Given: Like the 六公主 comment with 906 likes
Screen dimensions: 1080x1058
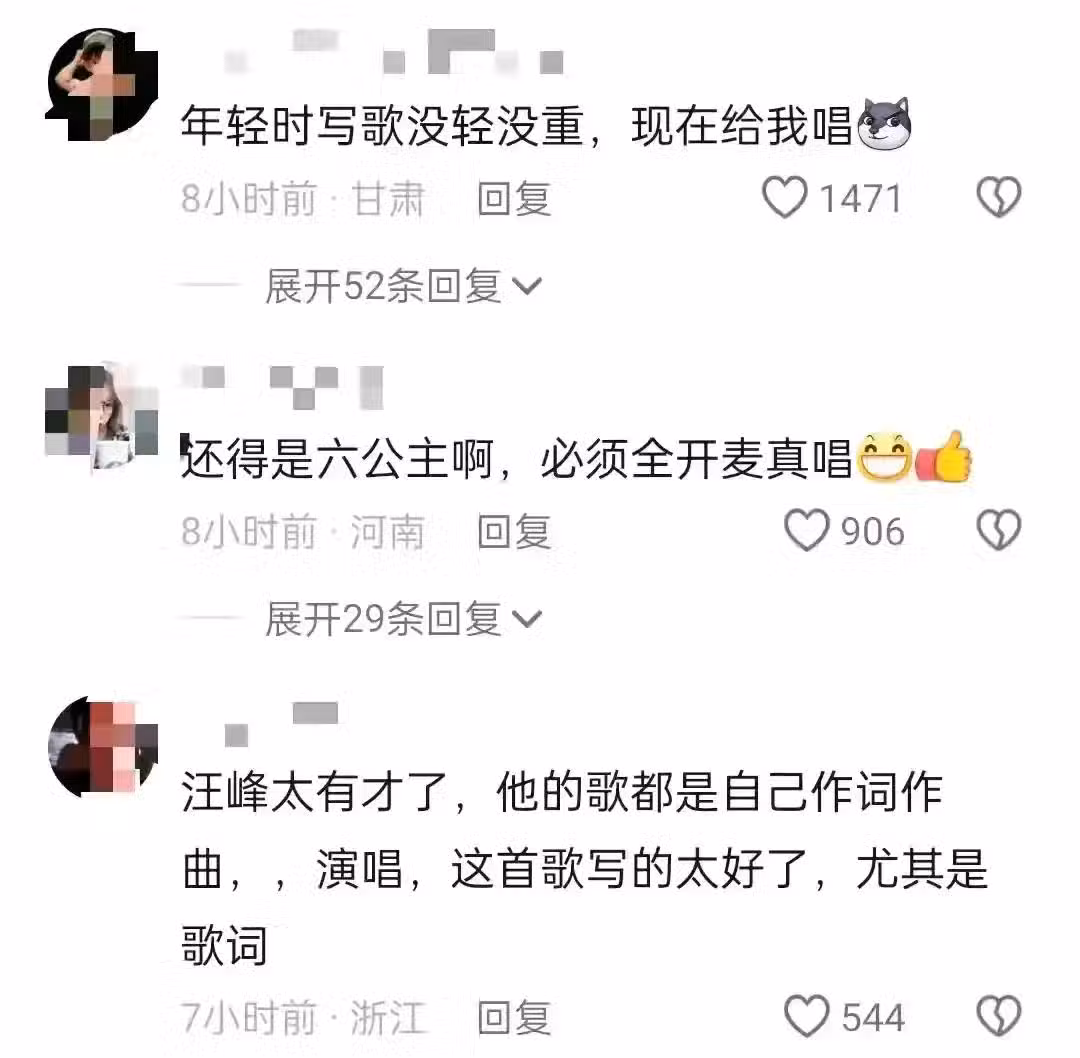Looking at the screenshot, I should 806,530.
